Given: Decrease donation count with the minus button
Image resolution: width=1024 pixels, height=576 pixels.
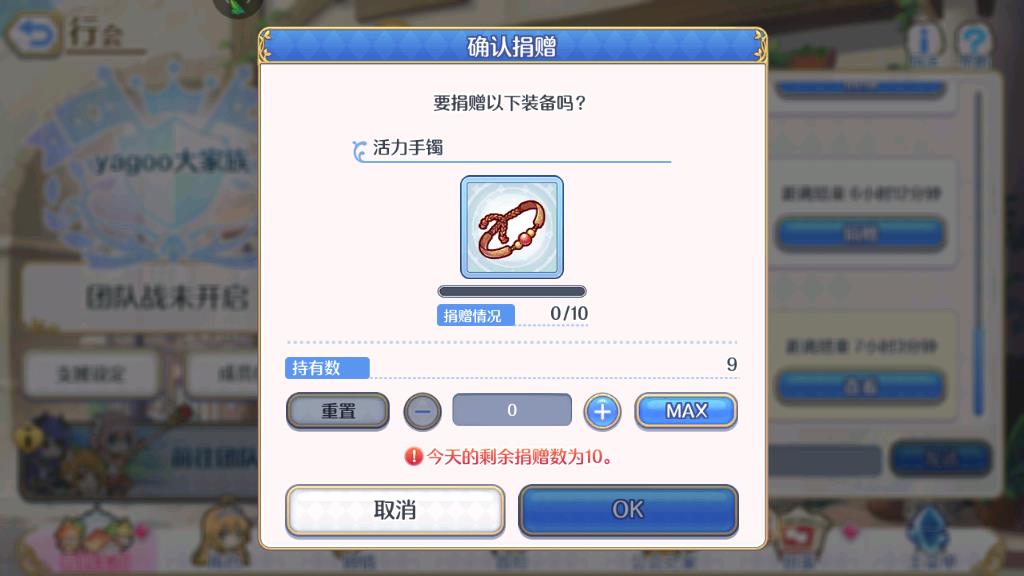Looking at the screenshot, I should [x=422, y=411].
